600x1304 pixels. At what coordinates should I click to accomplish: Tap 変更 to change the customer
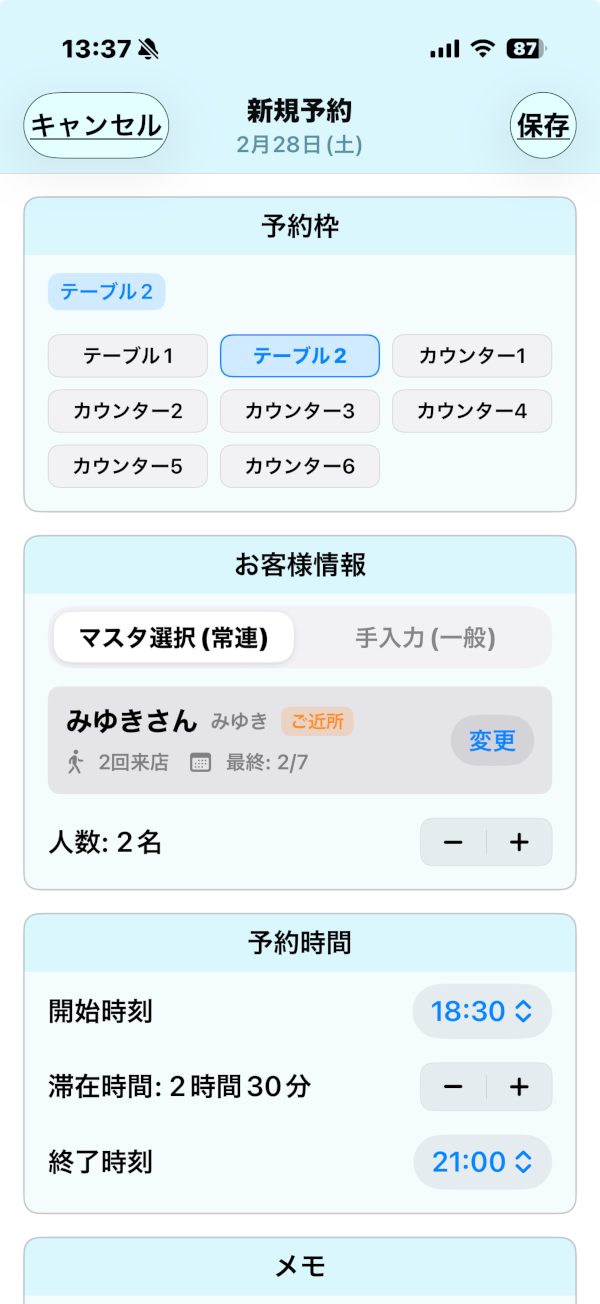(492, 741)
